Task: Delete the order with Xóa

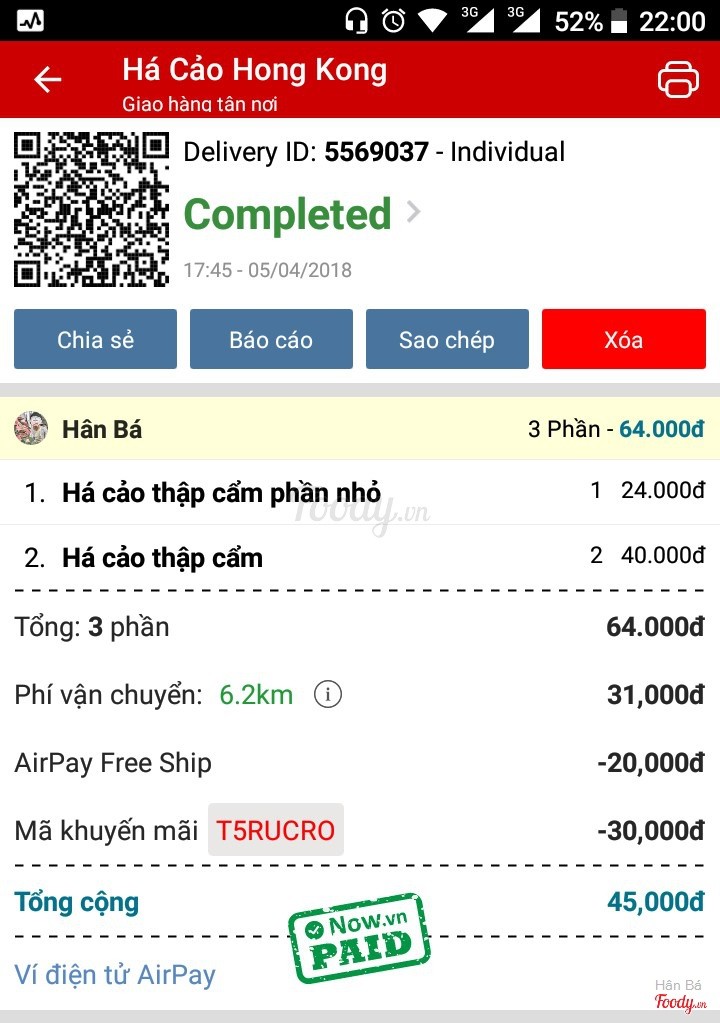Action: [623, 339]
